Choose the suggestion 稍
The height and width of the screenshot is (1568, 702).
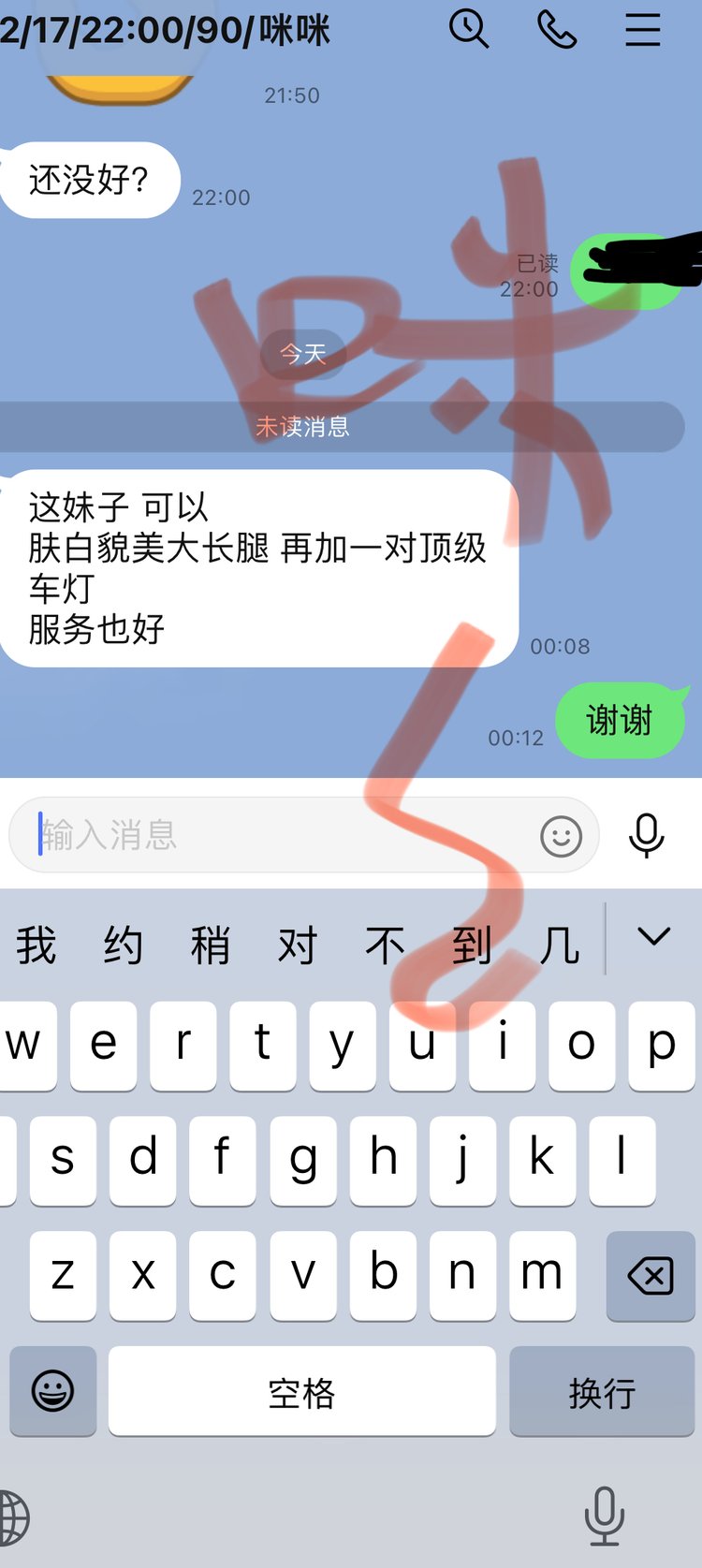click(x=211, y=945)
